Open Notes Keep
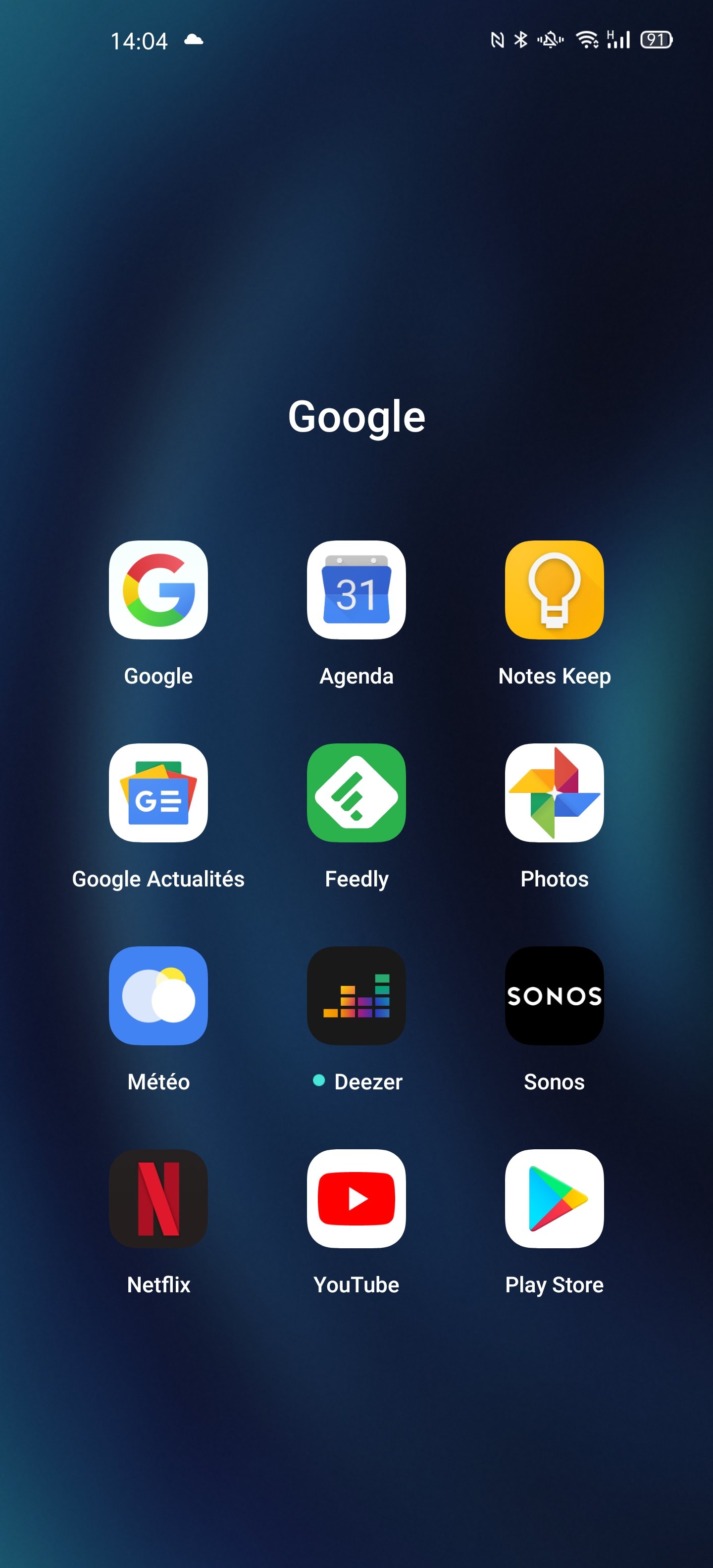Image resolution: width=713 pixels, height=1568 pixels. [554, 590]
